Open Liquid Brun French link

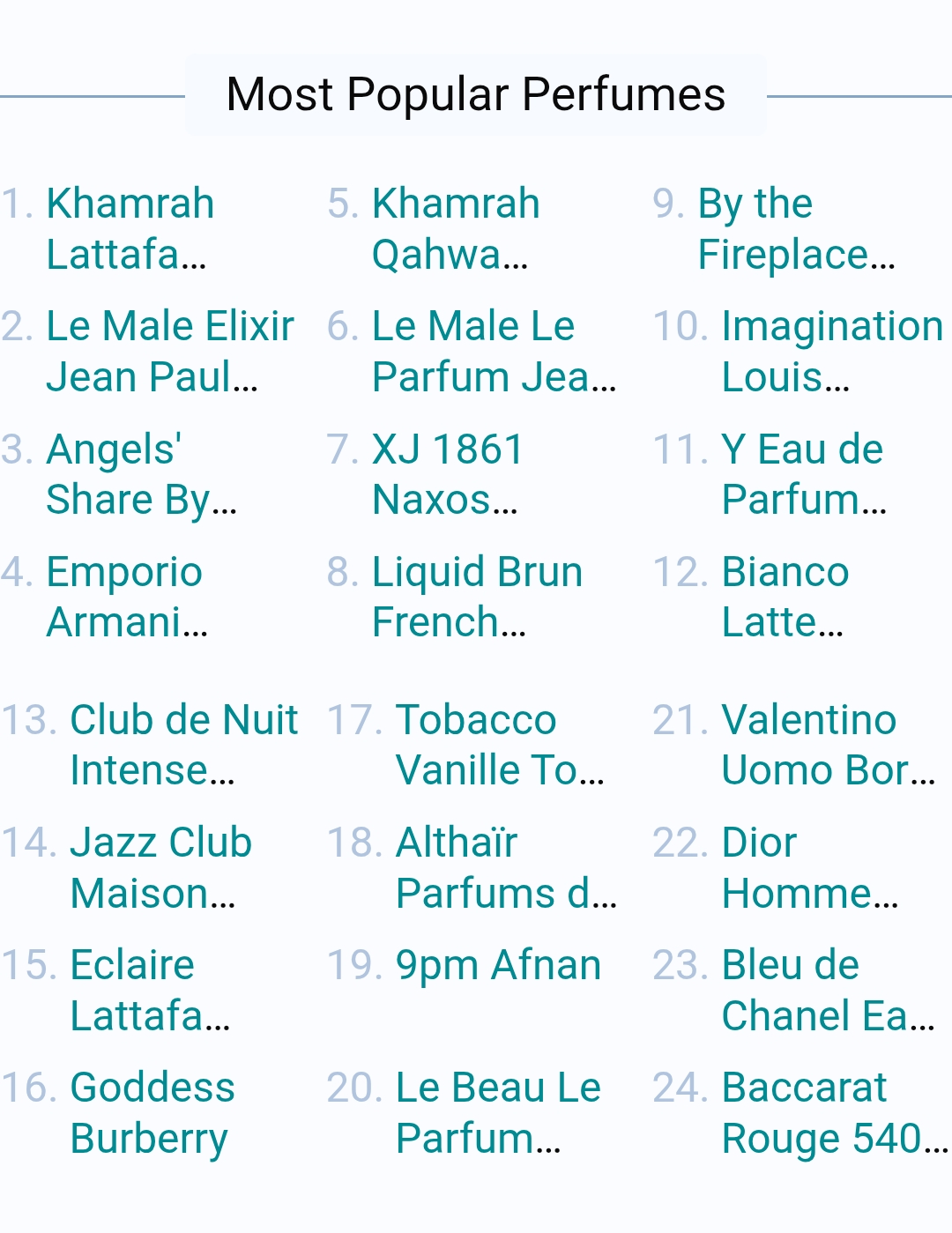pos(476,597)
